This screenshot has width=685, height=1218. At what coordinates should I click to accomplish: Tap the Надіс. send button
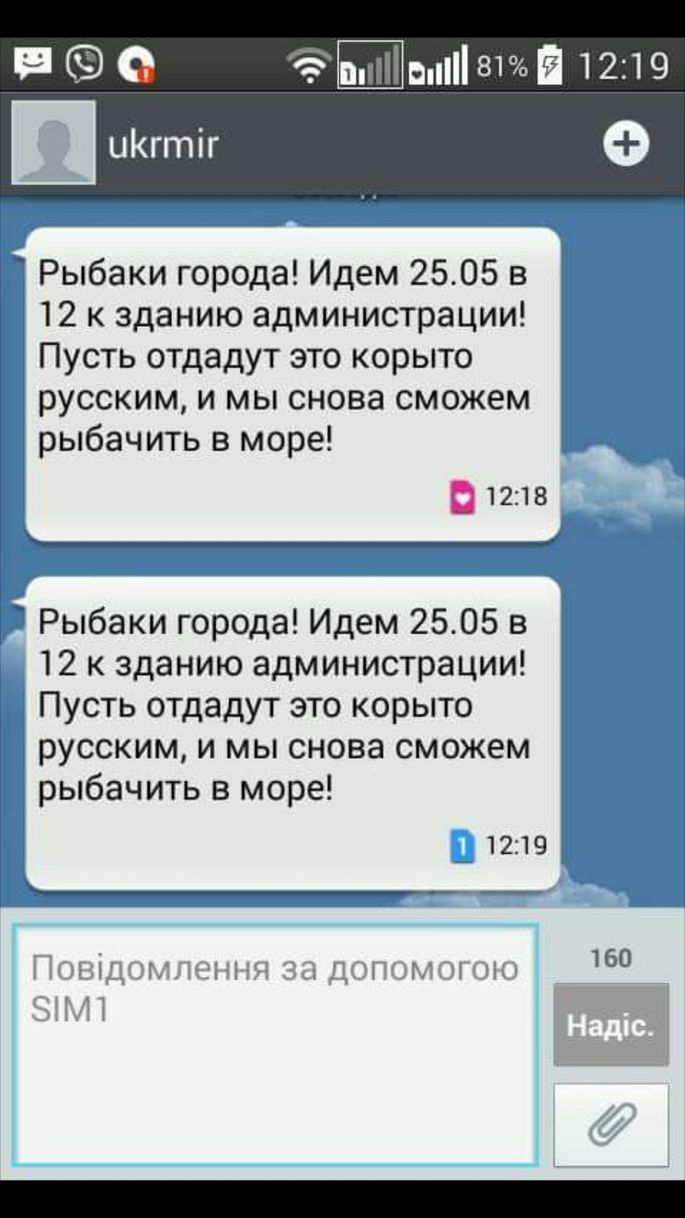click(611, 1025)
